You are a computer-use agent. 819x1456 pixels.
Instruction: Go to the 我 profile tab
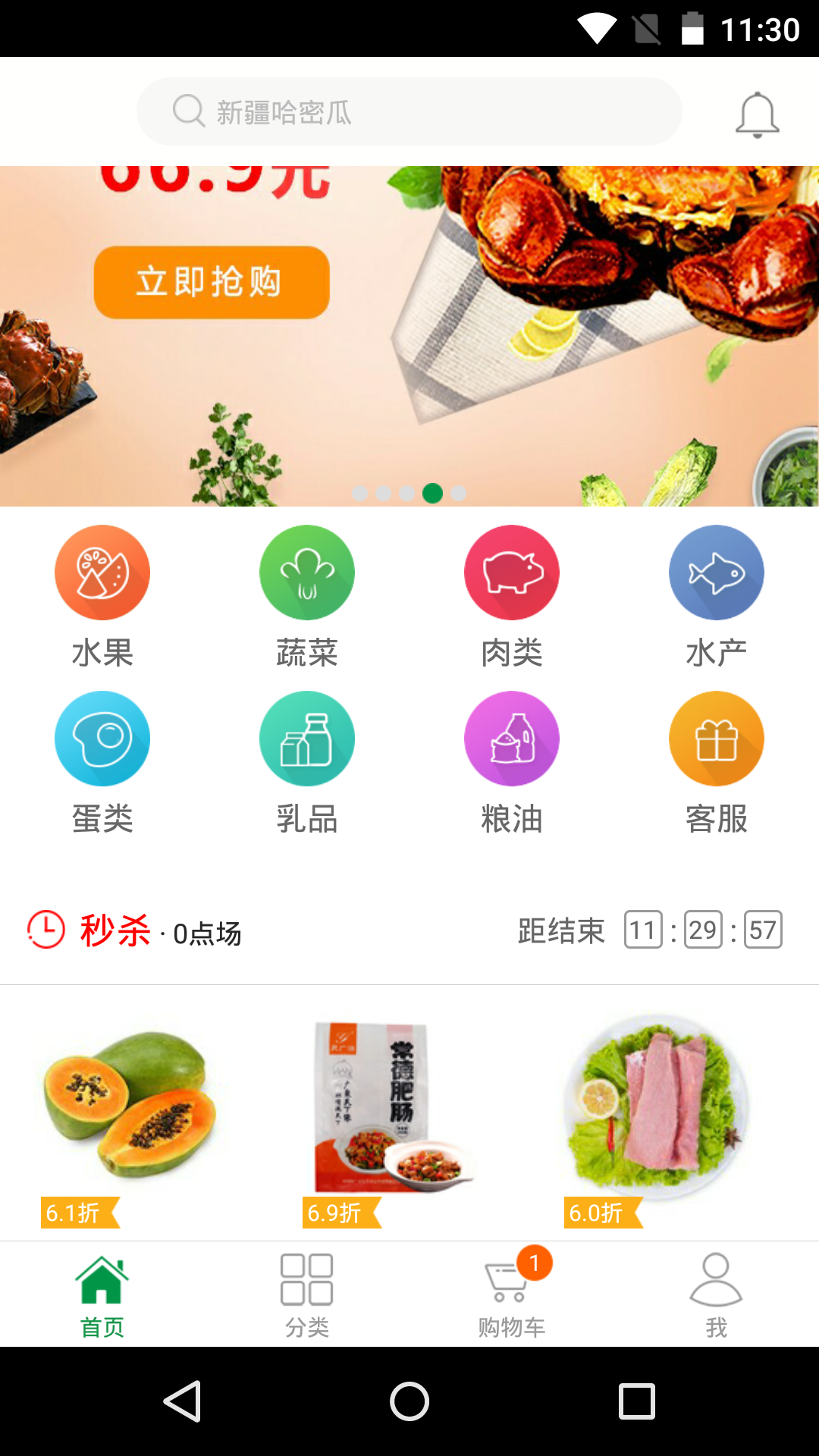pos(717,1295)
